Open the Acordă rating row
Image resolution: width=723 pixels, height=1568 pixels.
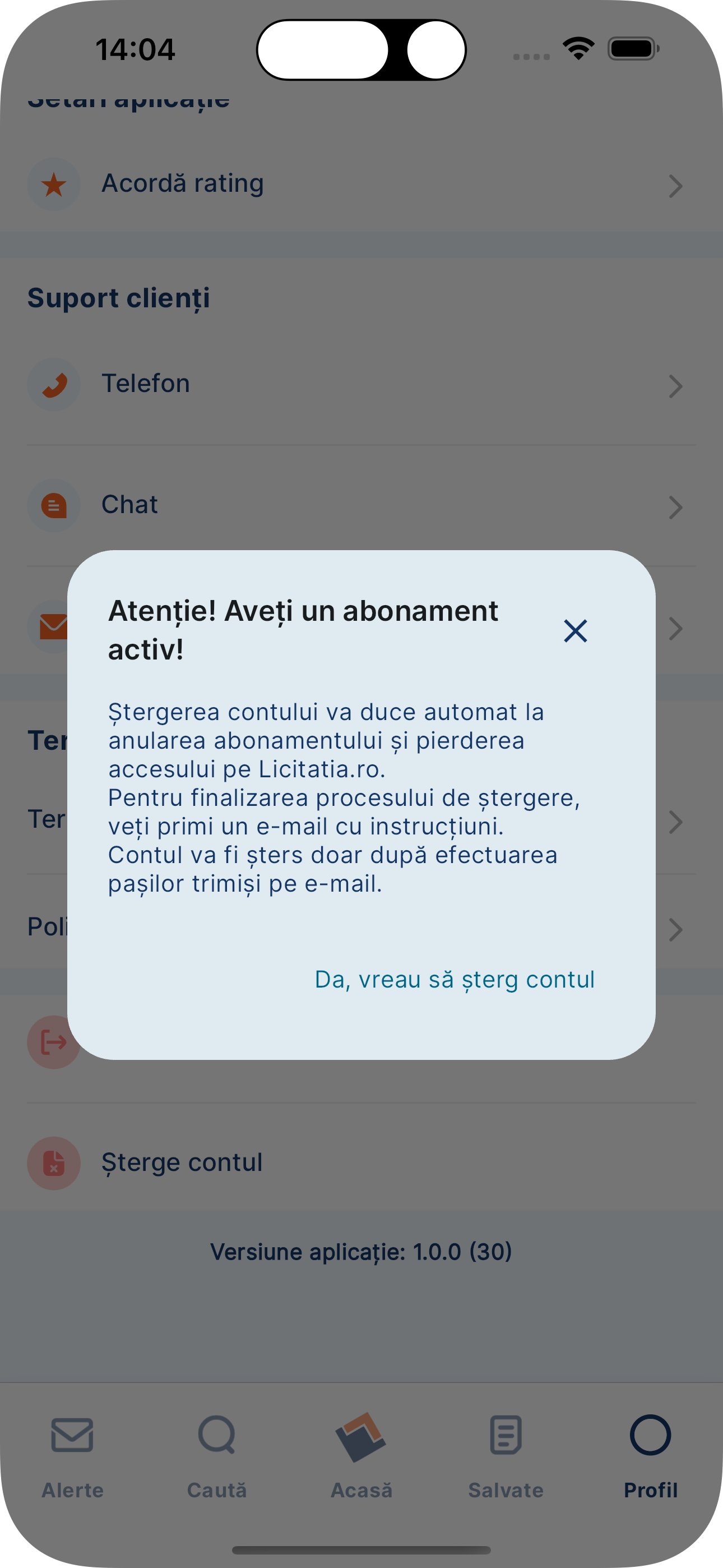[360, 184]
